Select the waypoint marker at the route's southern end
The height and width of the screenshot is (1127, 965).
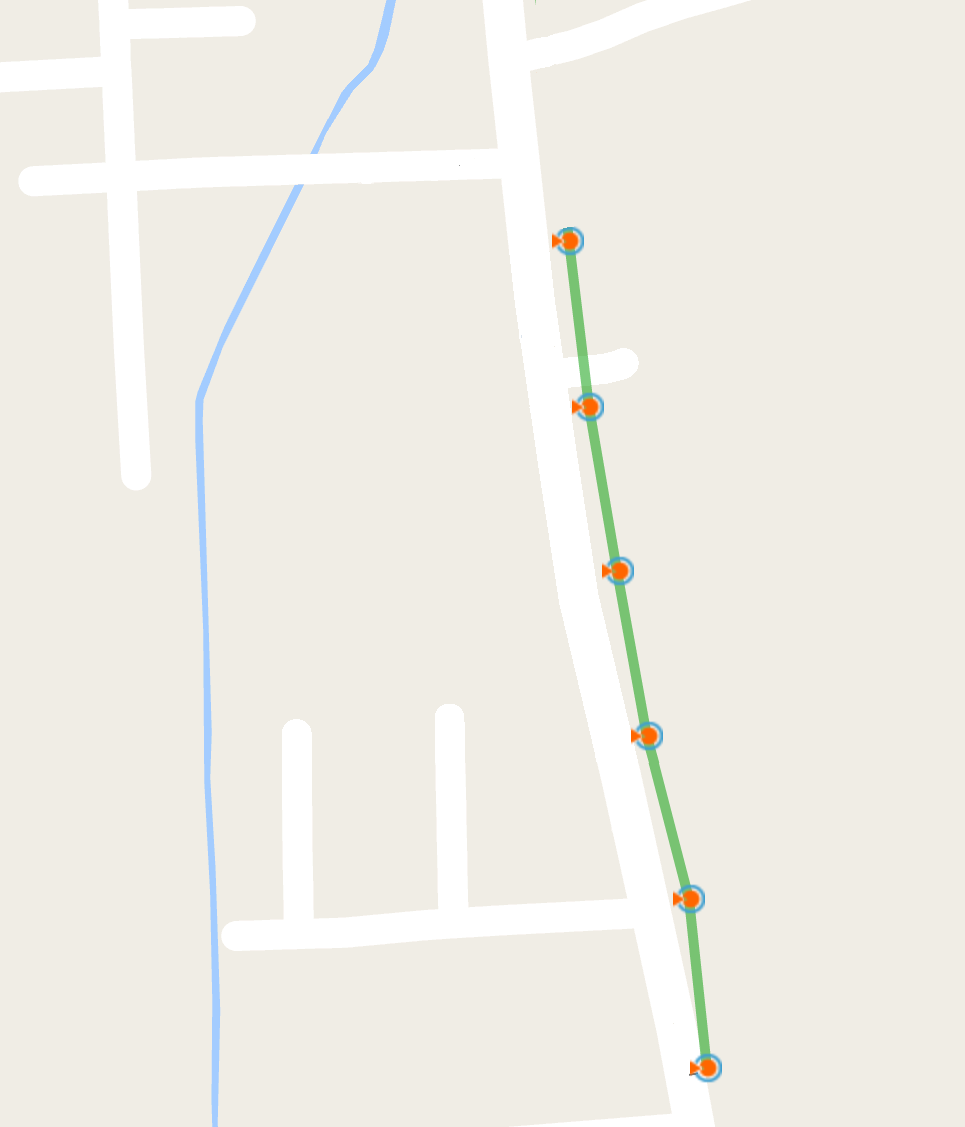707,1068
